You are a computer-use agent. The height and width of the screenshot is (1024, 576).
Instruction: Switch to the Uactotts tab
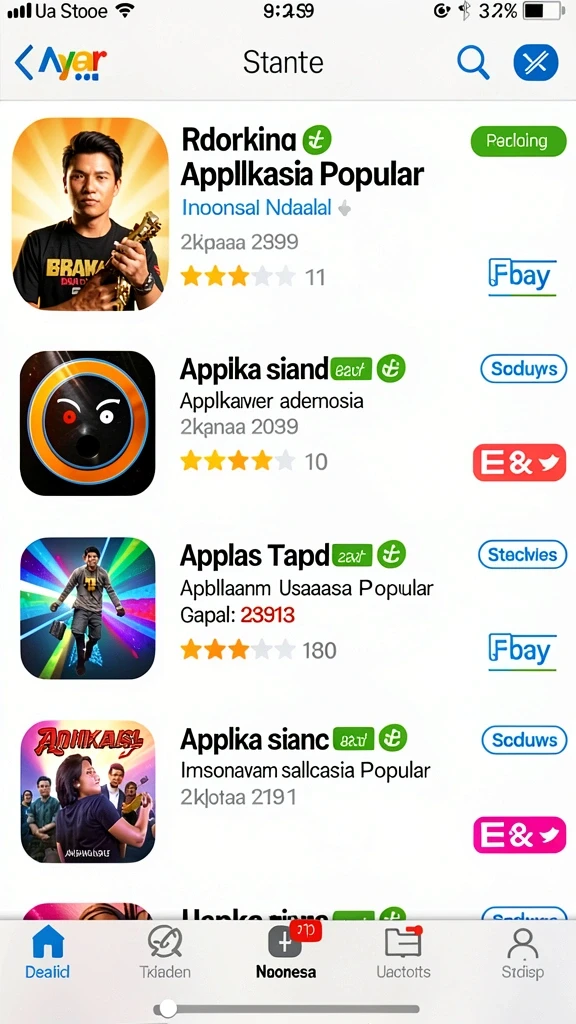[404, 952]
